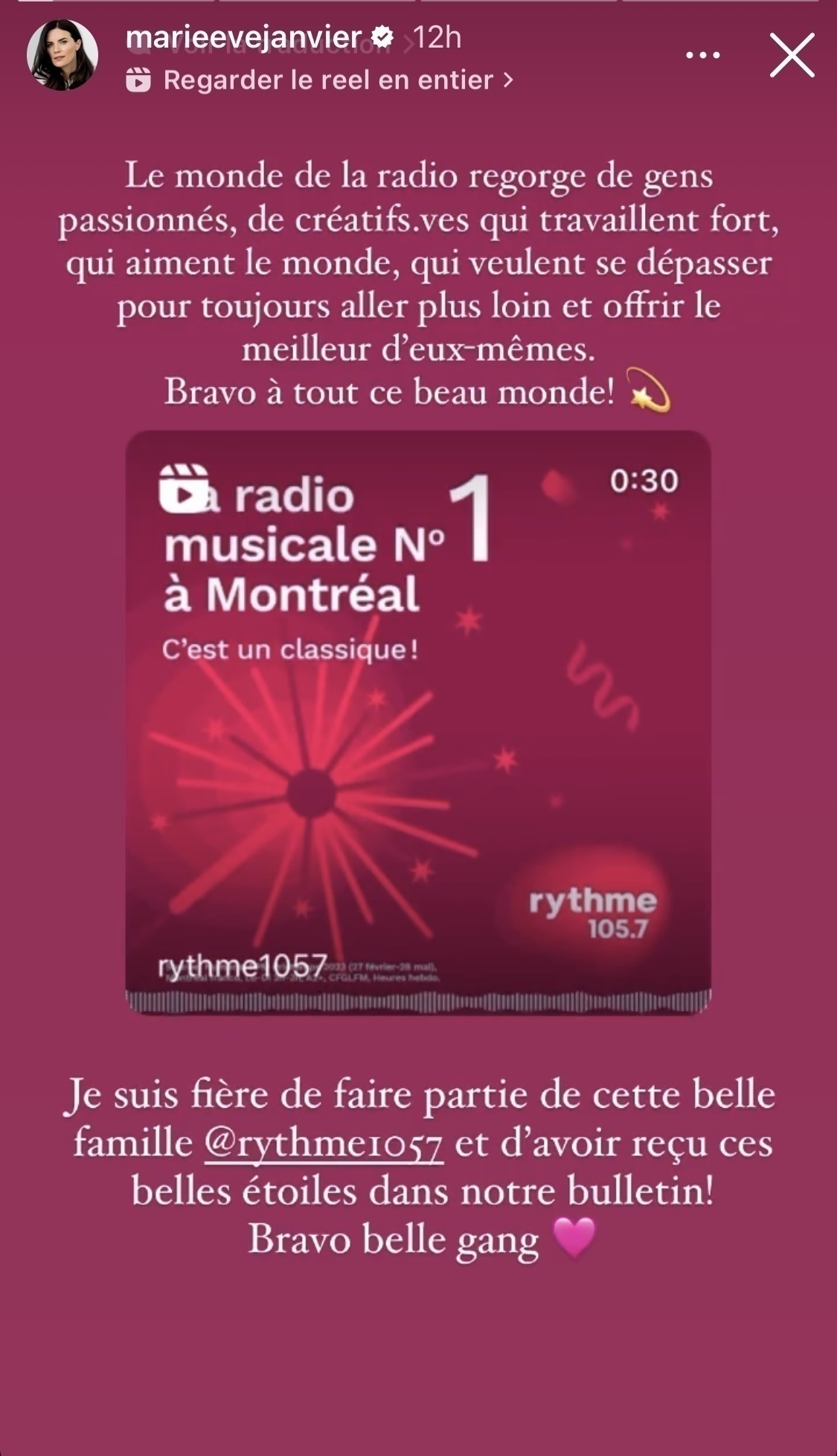
Task: Open the three-dot options menu
Action: click(702, 55)
